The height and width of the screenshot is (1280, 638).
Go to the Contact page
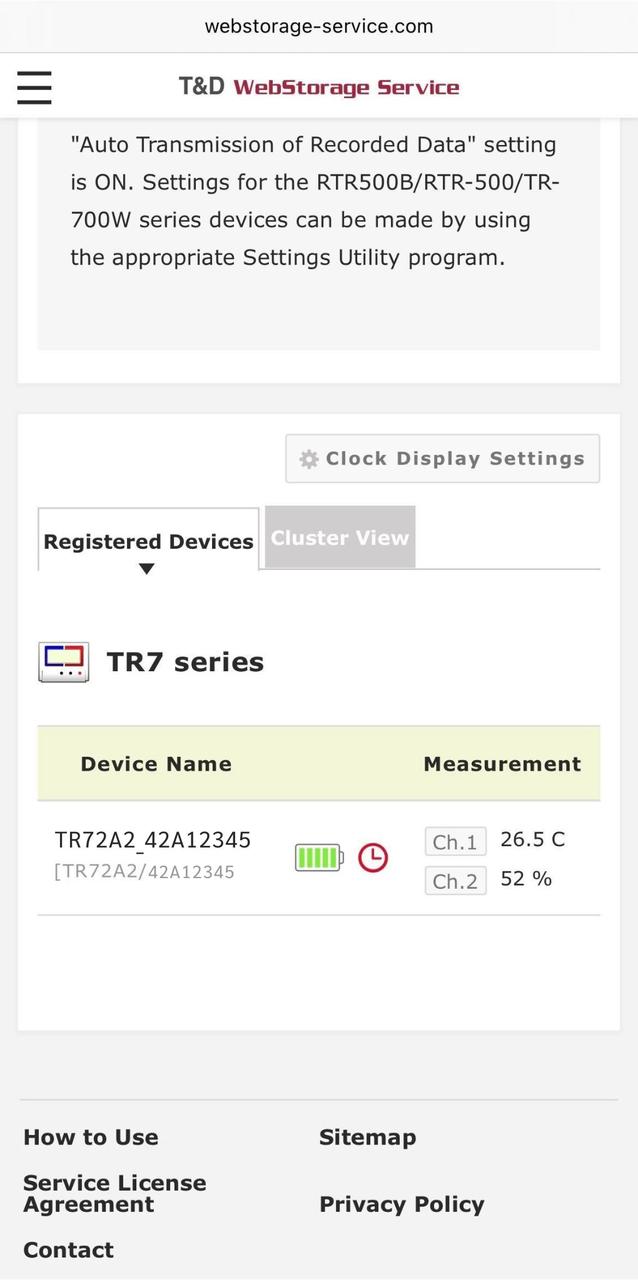(68, 1250)
